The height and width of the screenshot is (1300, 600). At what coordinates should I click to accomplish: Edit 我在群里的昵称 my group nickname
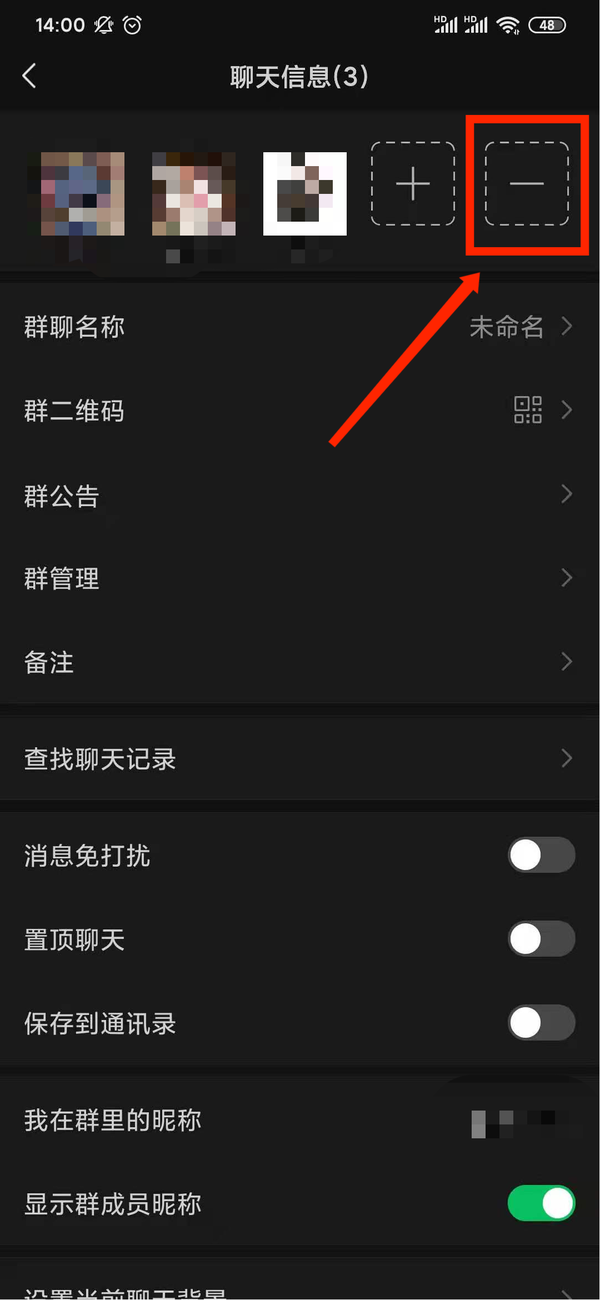300,1120
